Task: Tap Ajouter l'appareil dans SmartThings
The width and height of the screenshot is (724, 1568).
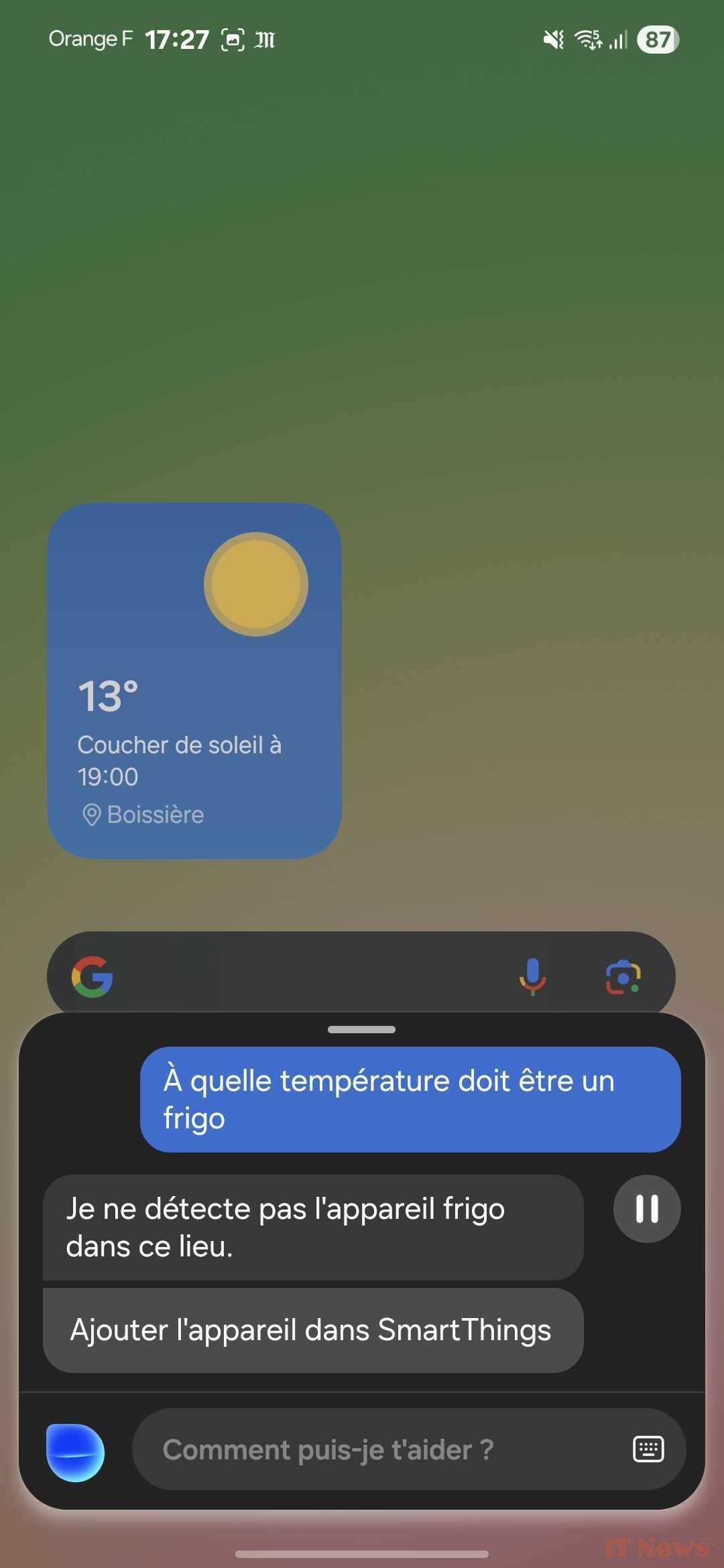Action: click(313, 1330)
